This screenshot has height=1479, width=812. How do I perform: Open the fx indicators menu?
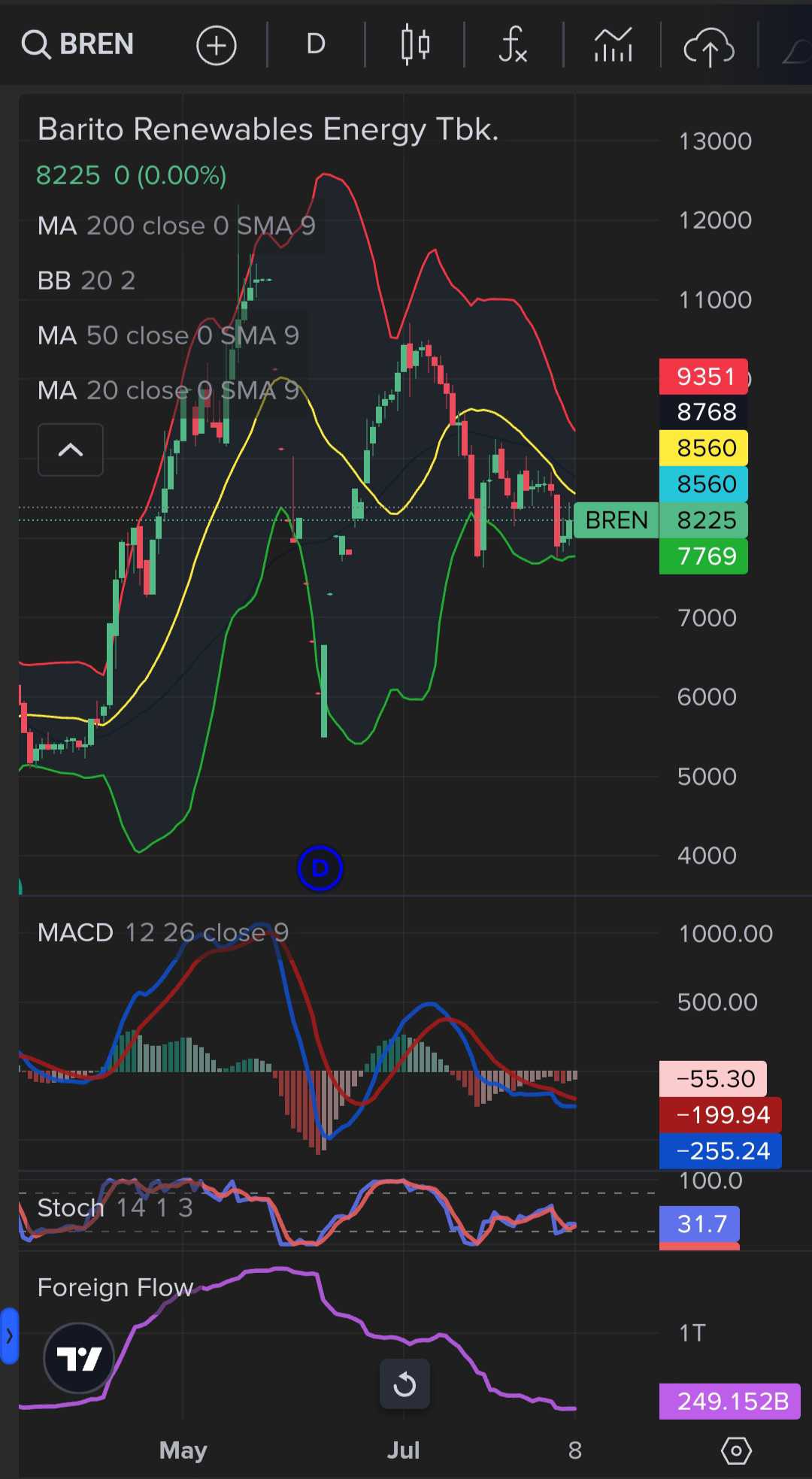tap(514, 44)
